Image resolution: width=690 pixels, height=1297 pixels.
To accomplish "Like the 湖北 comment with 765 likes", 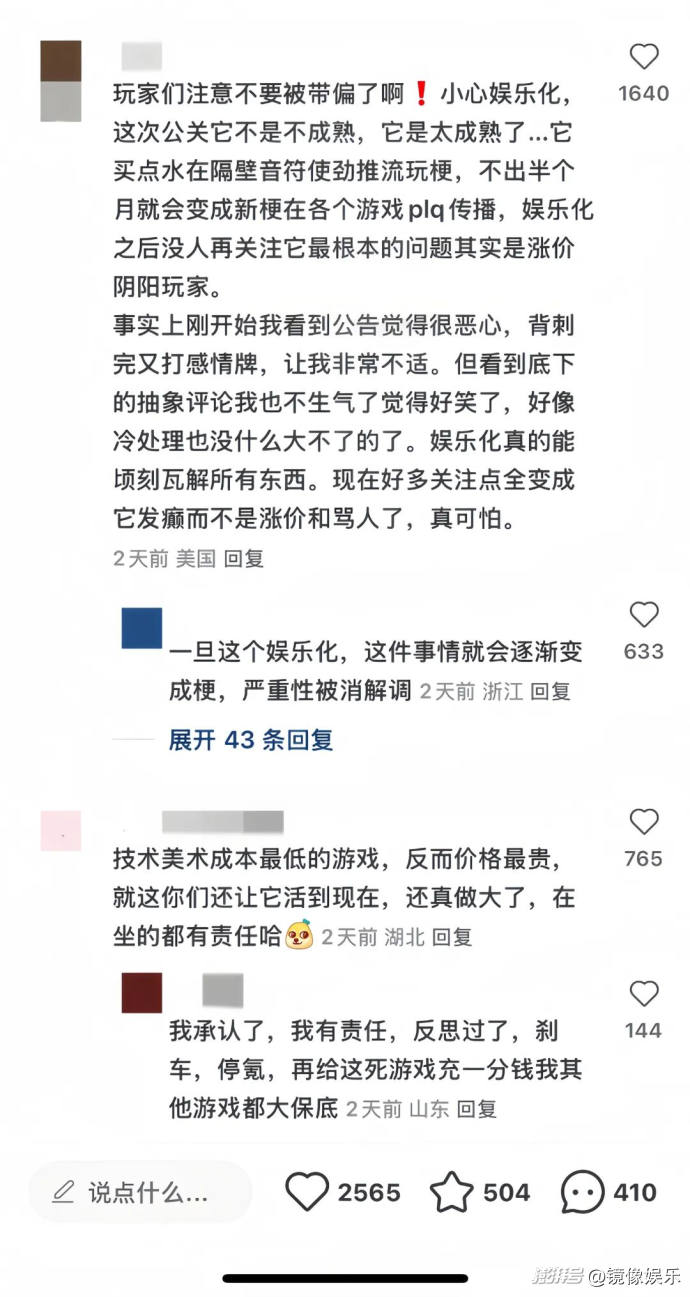I will pyautogui.click(x=644, y=822).
